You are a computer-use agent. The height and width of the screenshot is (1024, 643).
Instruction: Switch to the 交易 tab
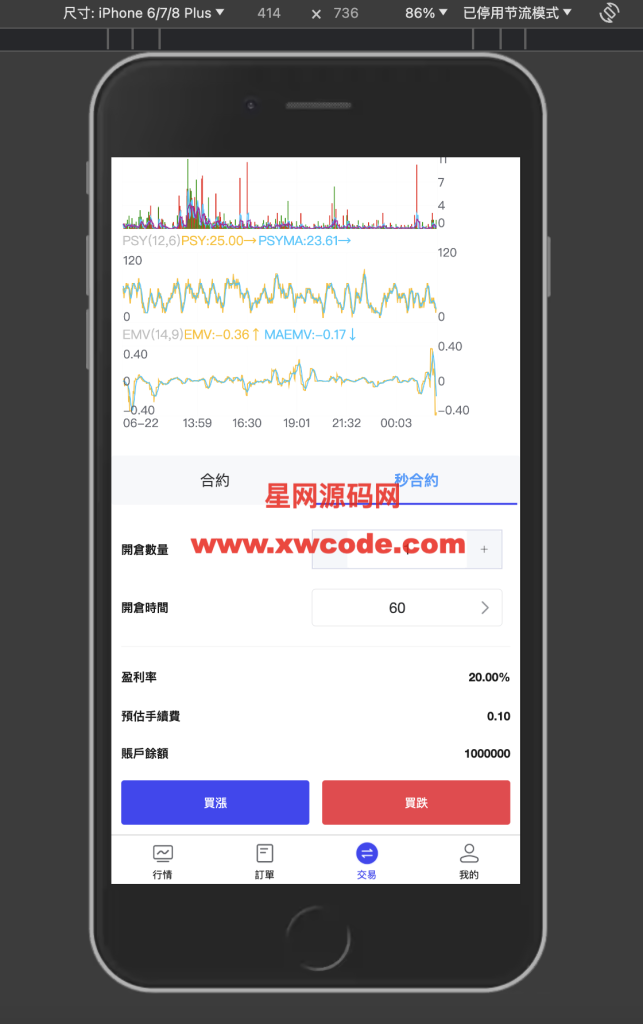pos(366,861)
